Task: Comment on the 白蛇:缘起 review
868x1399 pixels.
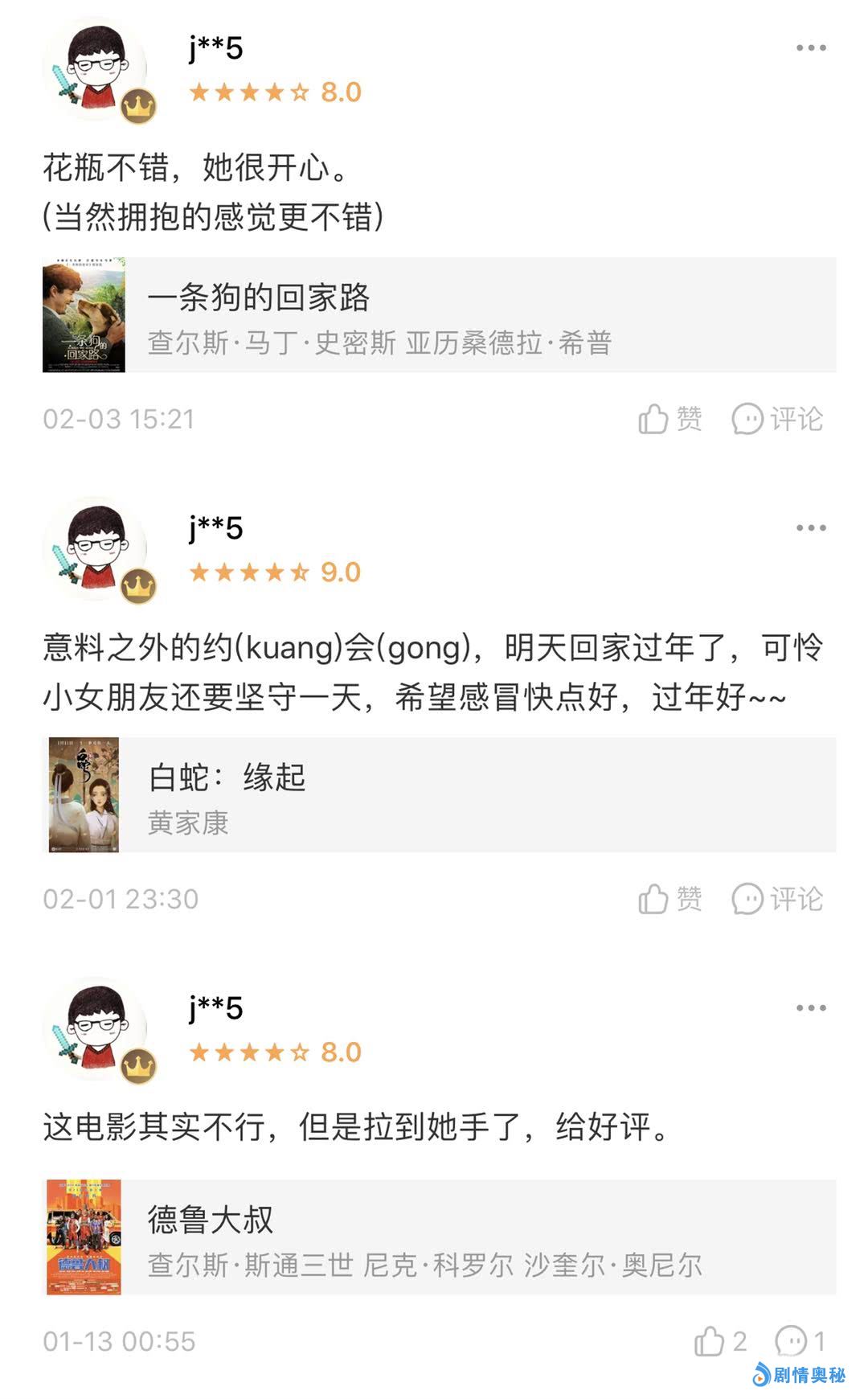Action: click(777, 899)
